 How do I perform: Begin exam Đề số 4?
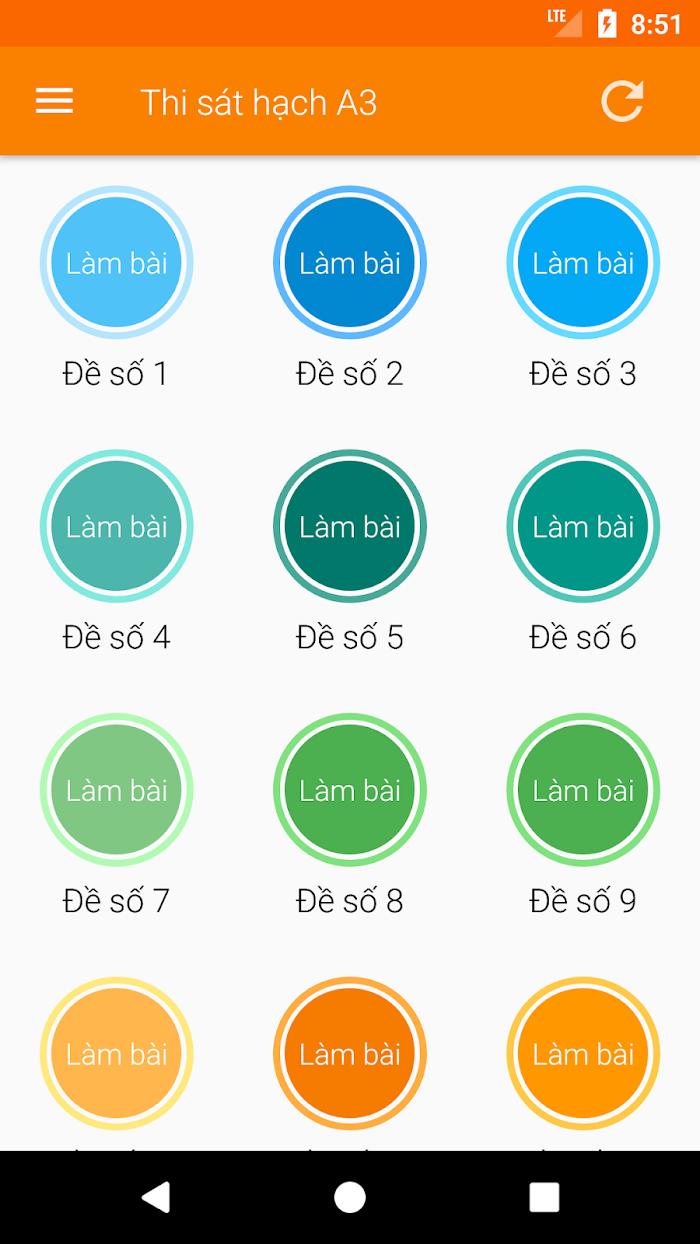(117, 526)
